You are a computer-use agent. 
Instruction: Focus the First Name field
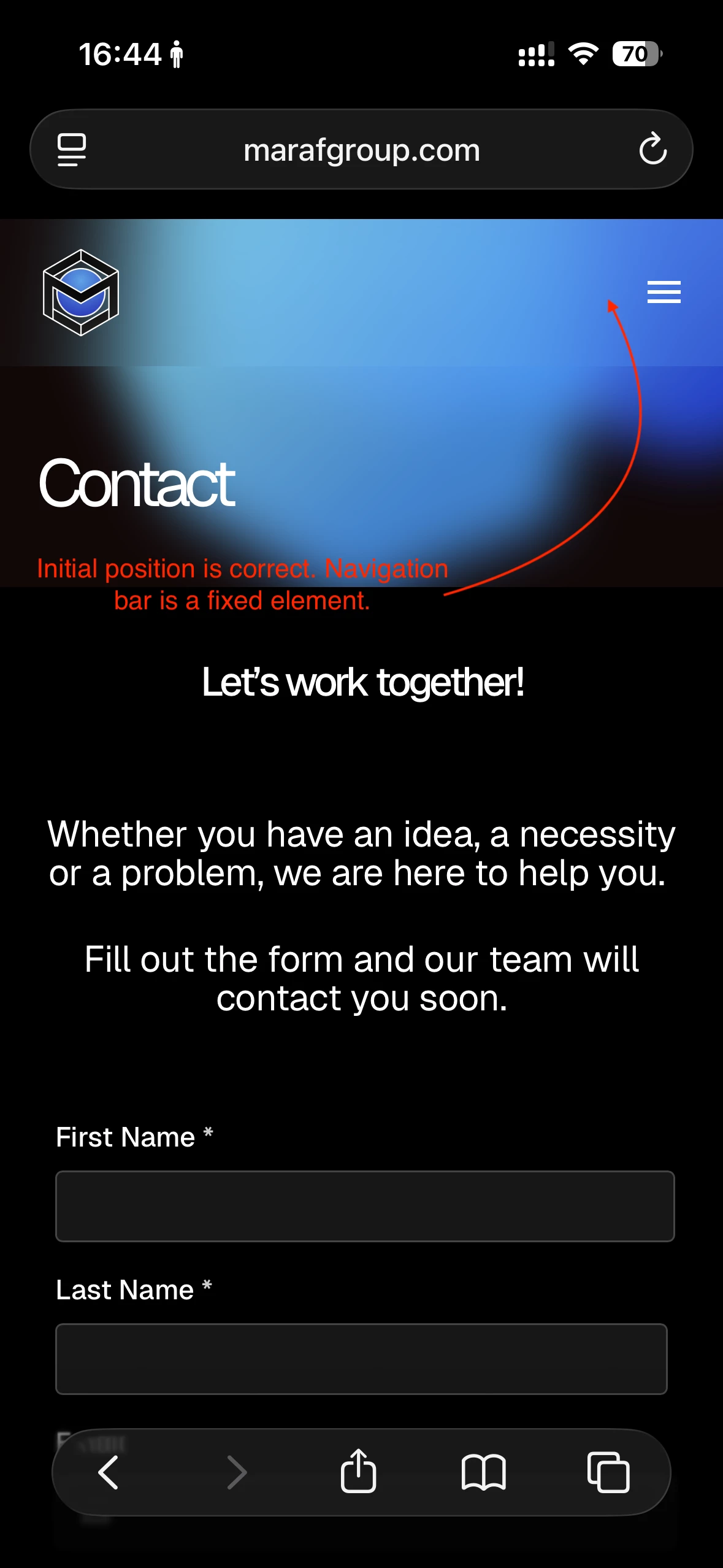pyautogui.click(x=365, y=1206)
